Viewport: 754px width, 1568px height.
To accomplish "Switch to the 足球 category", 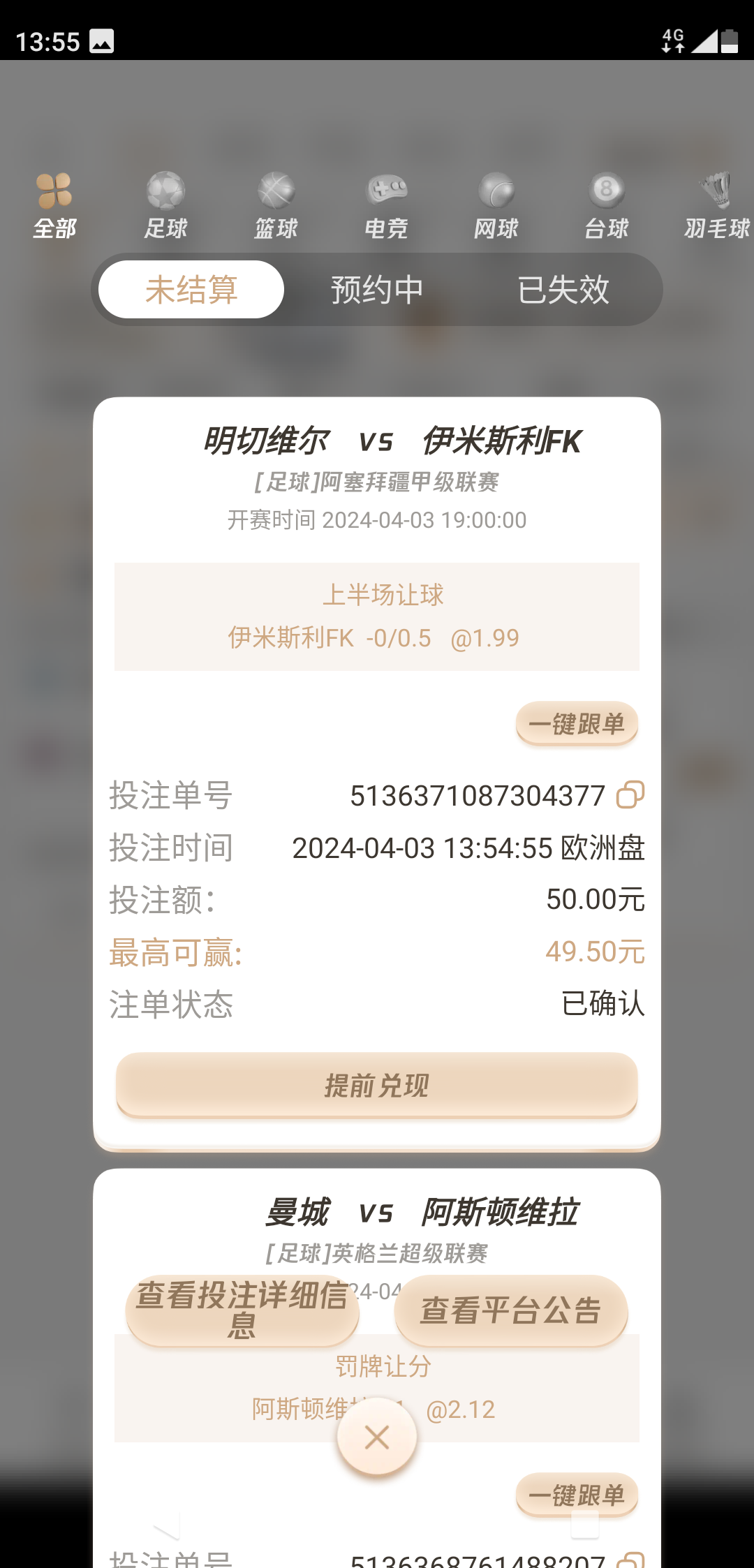I will coord(165,206).
